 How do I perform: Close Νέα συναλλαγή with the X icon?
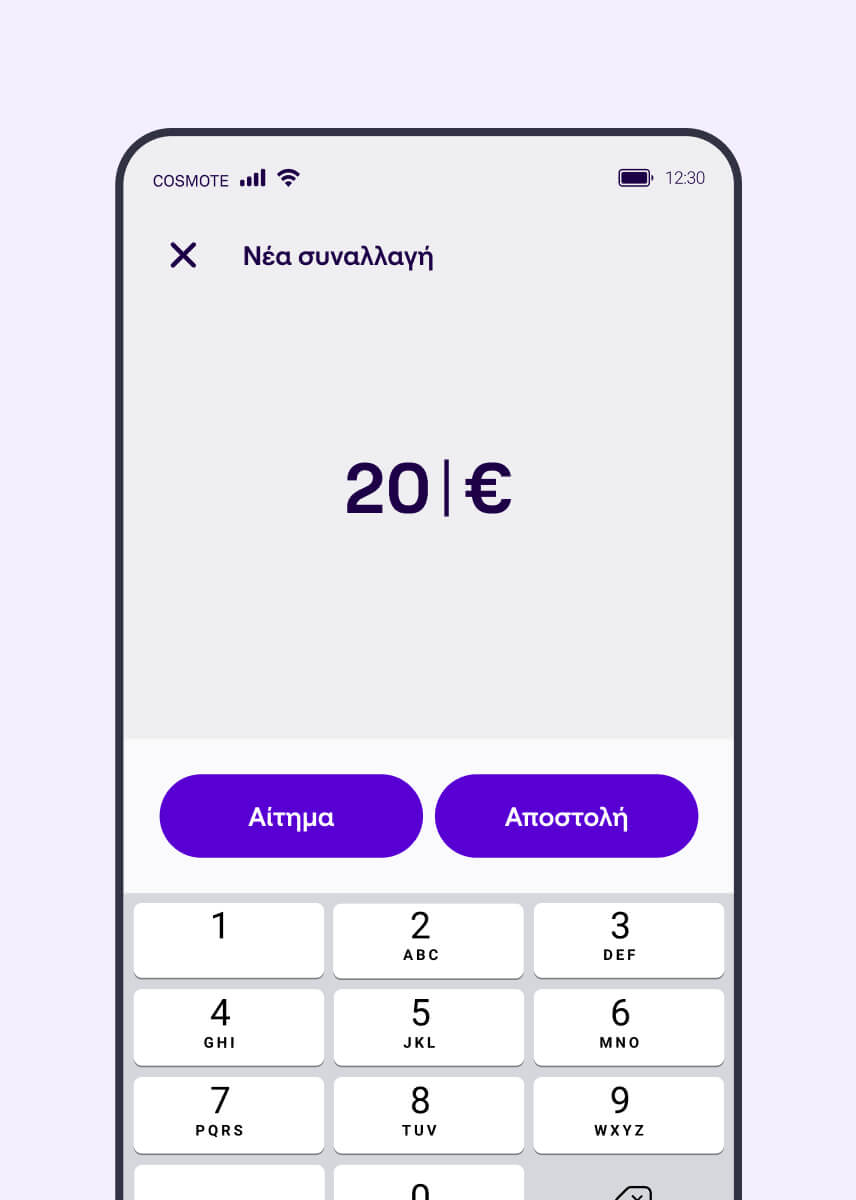pos(183,256)
